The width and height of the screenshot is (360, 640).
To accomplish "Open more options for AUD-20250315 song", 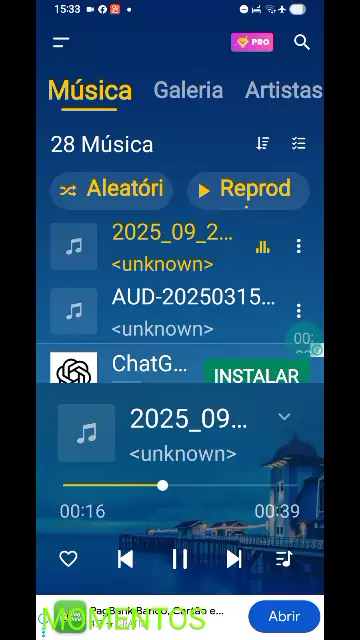I will point(299,311).
